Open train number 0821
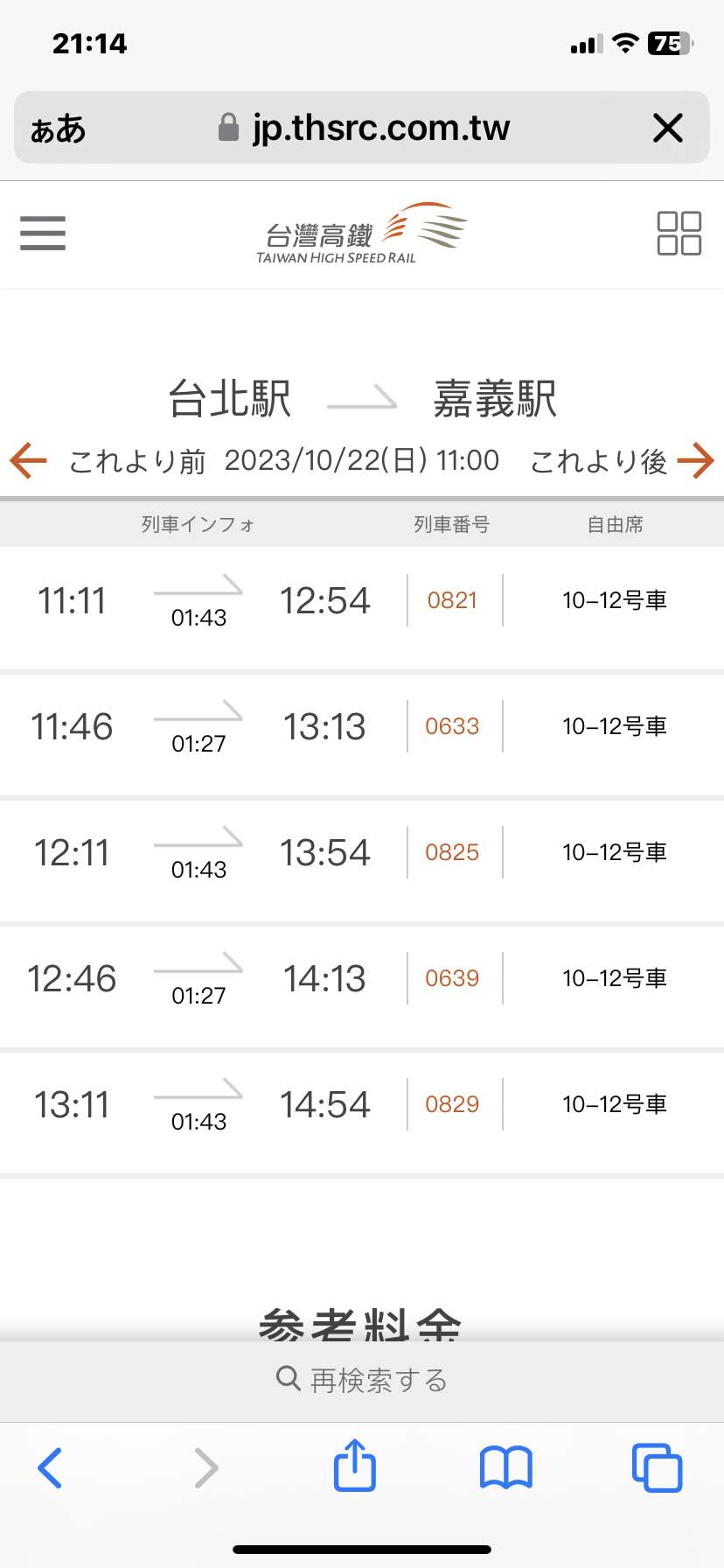Image resolution: width=724 pixels, height=1568 pixels. click(x=452, y=600)
